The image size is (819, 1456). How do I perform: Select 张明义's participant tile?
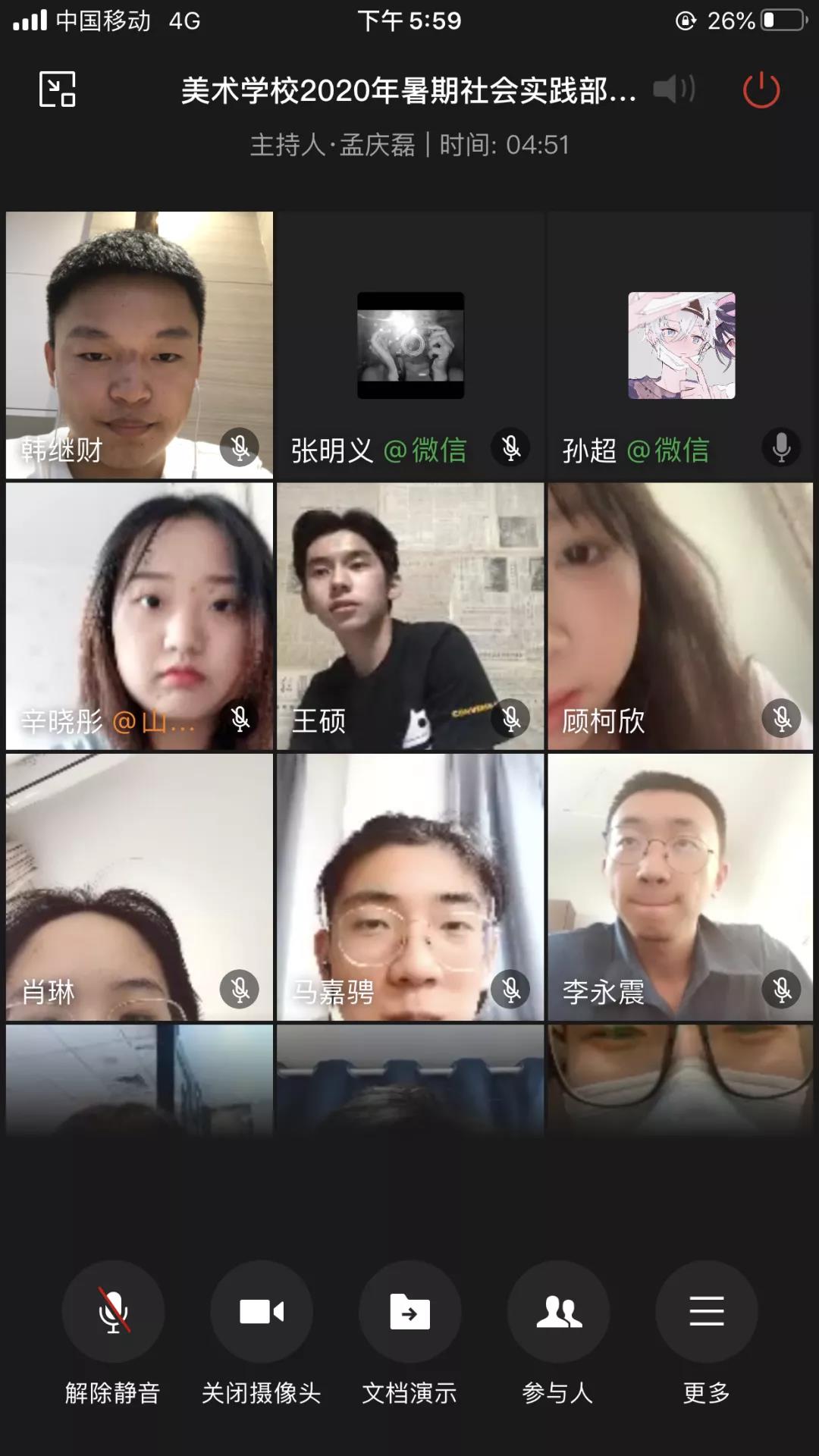click(x=410, y=345)
